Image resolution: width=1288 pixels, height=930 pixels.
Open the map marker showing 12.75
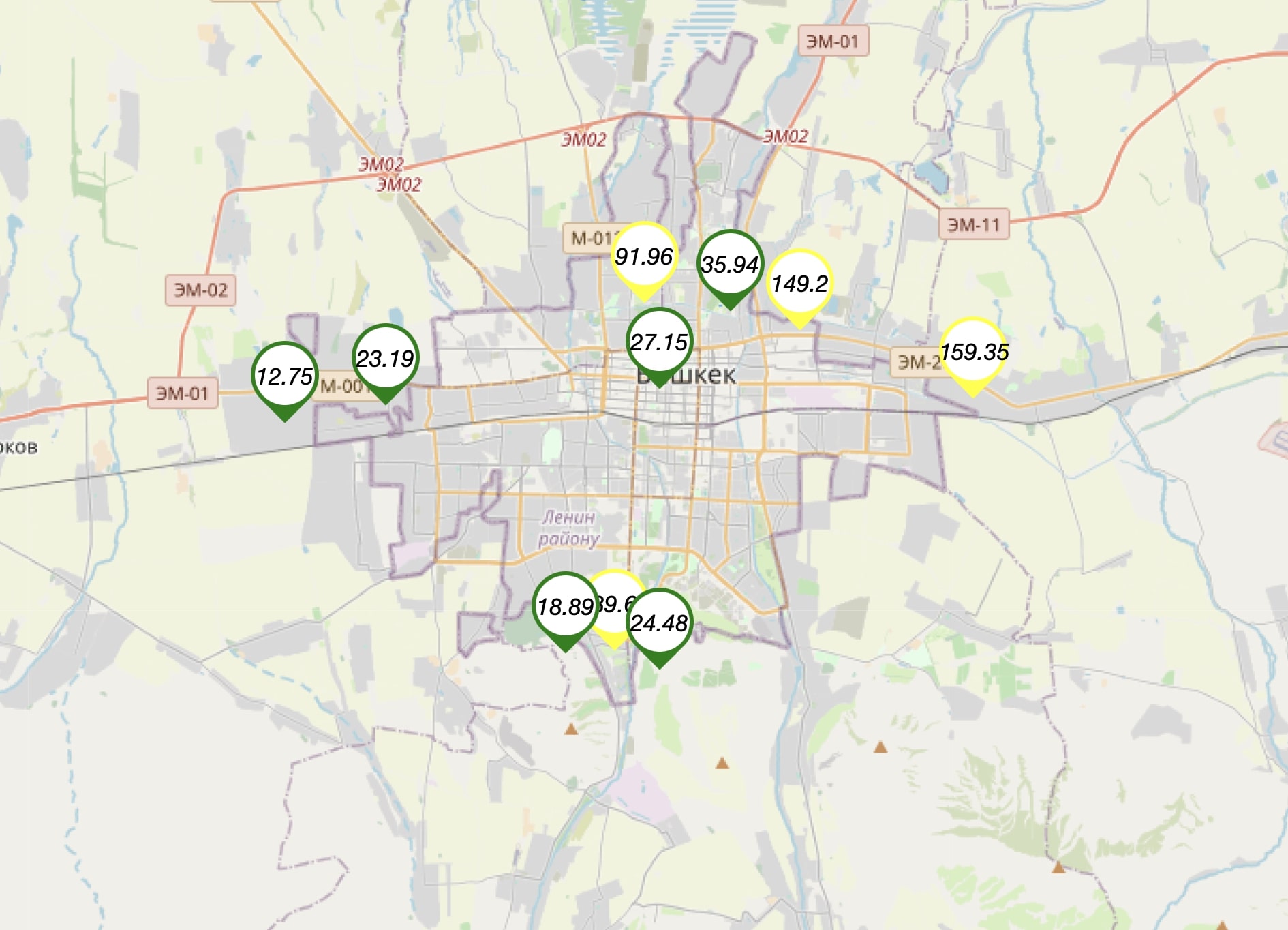coord(284,376)
